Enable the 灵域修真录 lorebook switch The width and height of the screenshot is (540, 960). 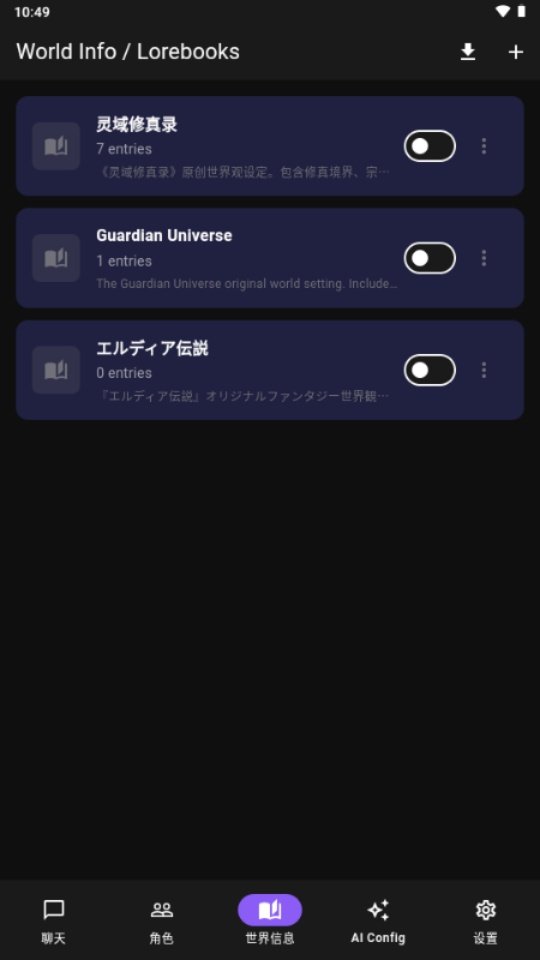coord(430,146)
